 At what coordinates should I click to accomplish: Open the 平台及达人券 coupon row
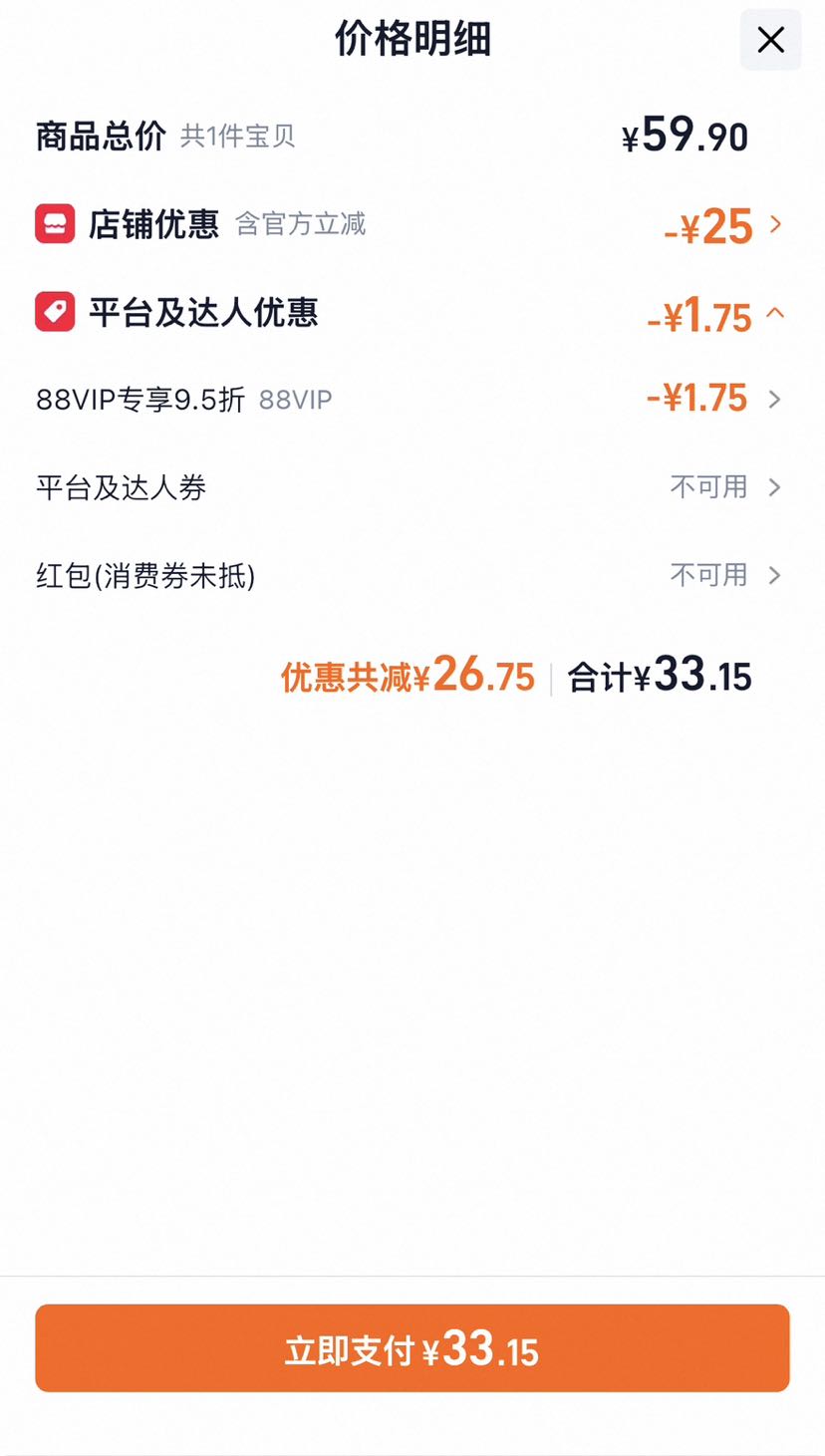pos(412,487)
